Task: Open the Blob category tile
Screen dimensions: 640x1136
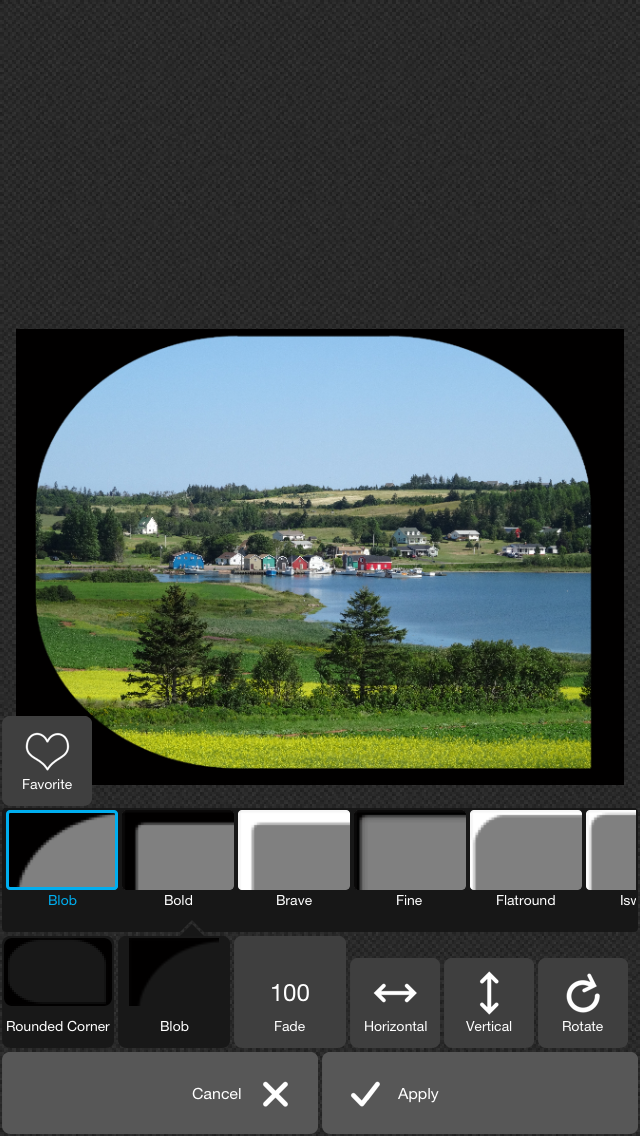Action: coord(174,991)
